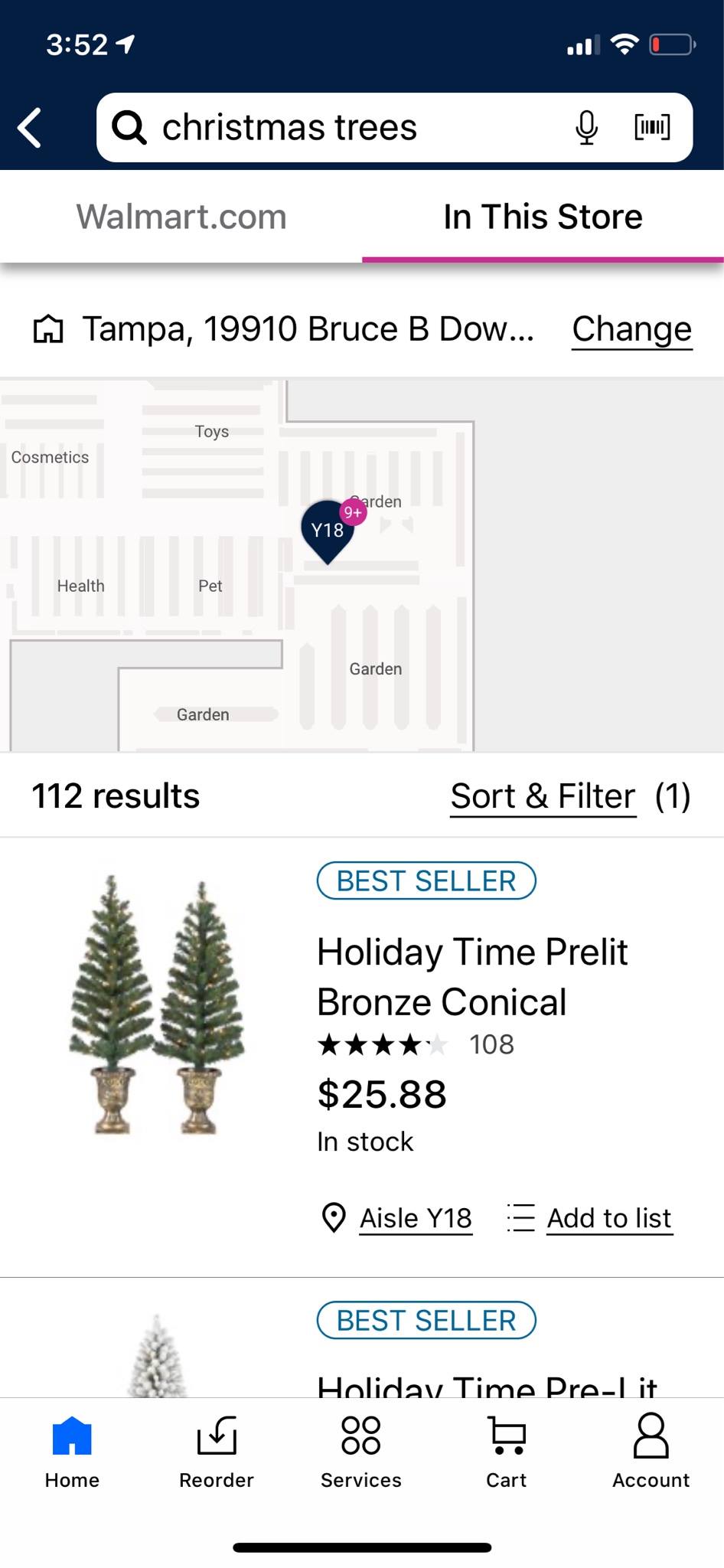
Task: Go to the Home tab
Action: tap(72, 1451)
